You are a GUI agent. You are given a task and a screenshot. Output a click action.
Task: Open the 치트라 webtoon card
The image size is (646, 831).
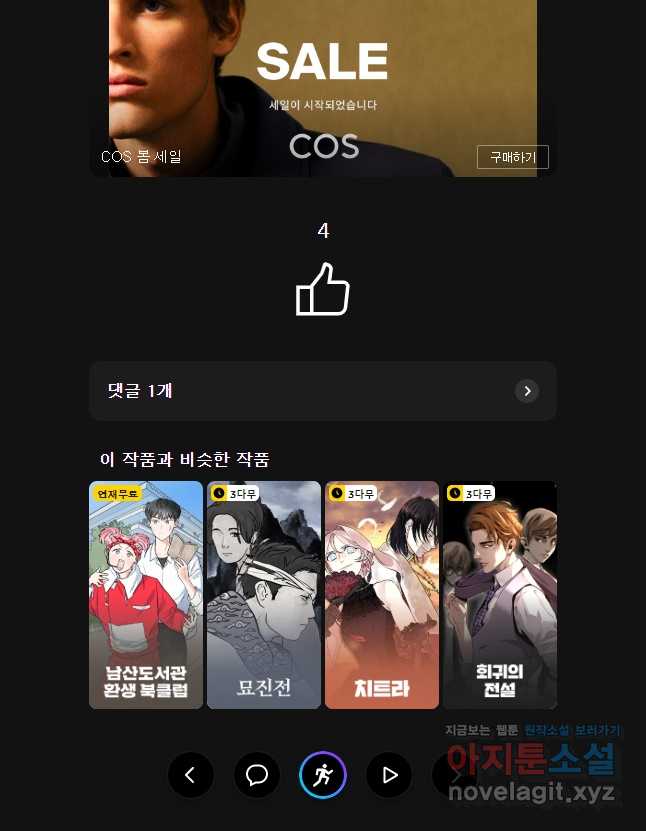tap(382, 595)
